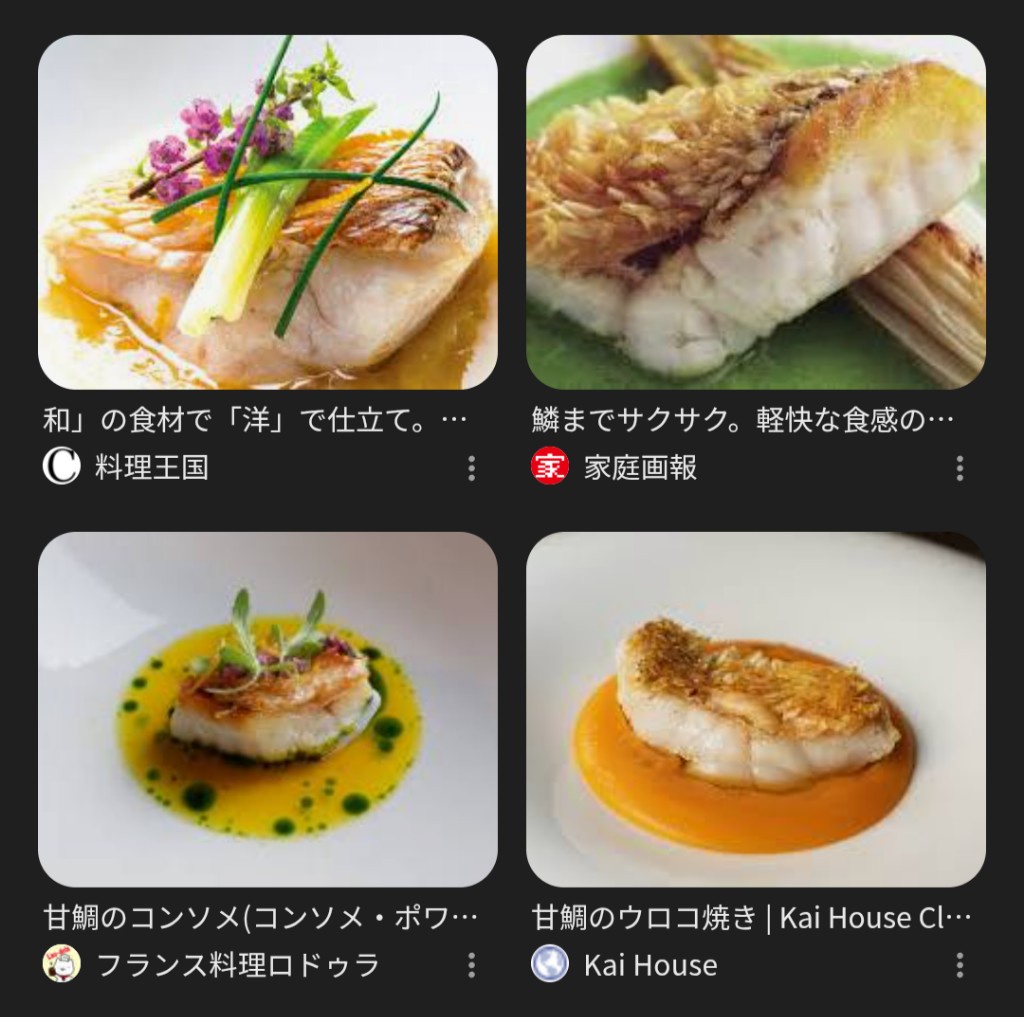Open the 料理王国 fish dish image
The width and height of the screenshot is (1024, 1017).
[267, 212]
